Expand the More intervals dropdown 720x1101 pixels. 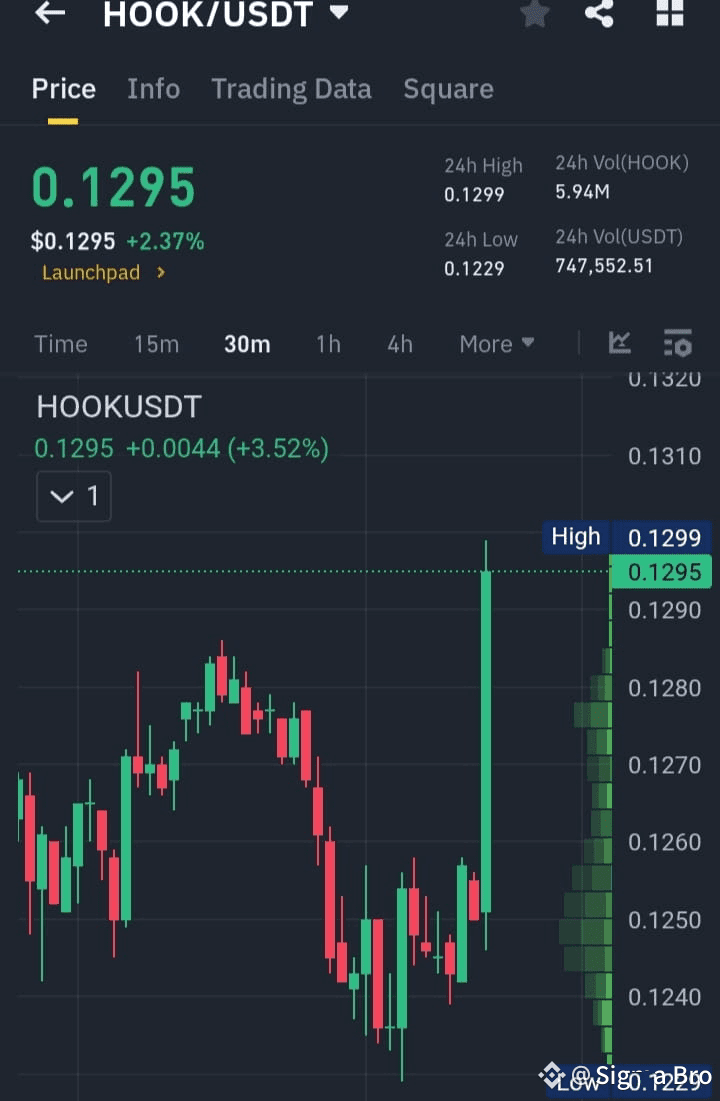point(496,343)
